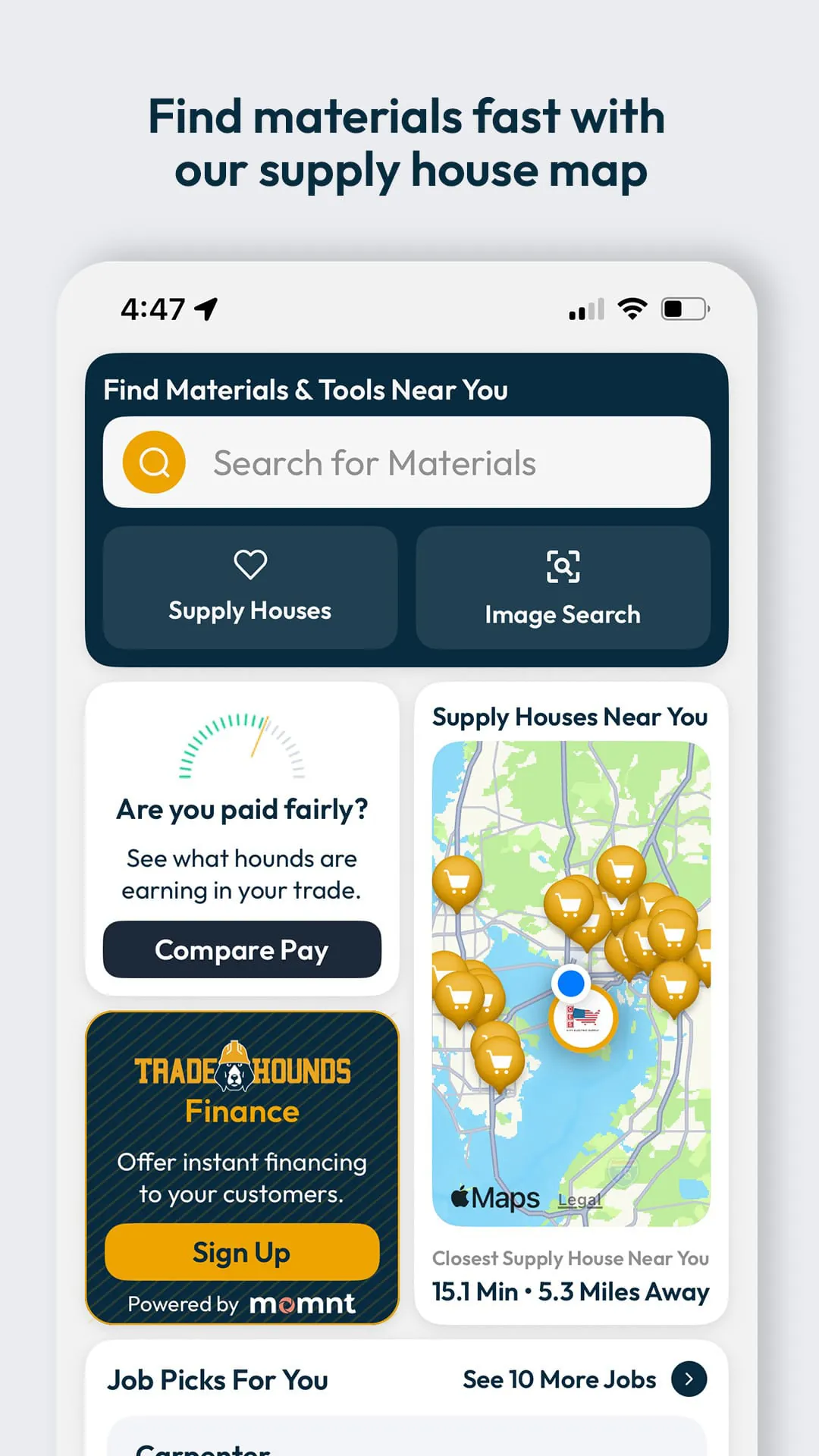
Task: Select the heart icon above Supply Houses
Action: (x=249, y=563)
